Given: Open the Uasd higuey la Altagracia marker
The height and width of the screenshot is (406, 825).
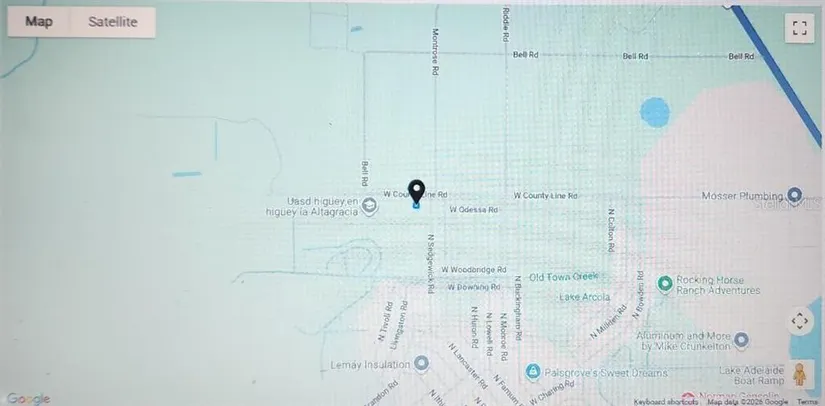Looking at the screenshot, I should coord(369,206).
